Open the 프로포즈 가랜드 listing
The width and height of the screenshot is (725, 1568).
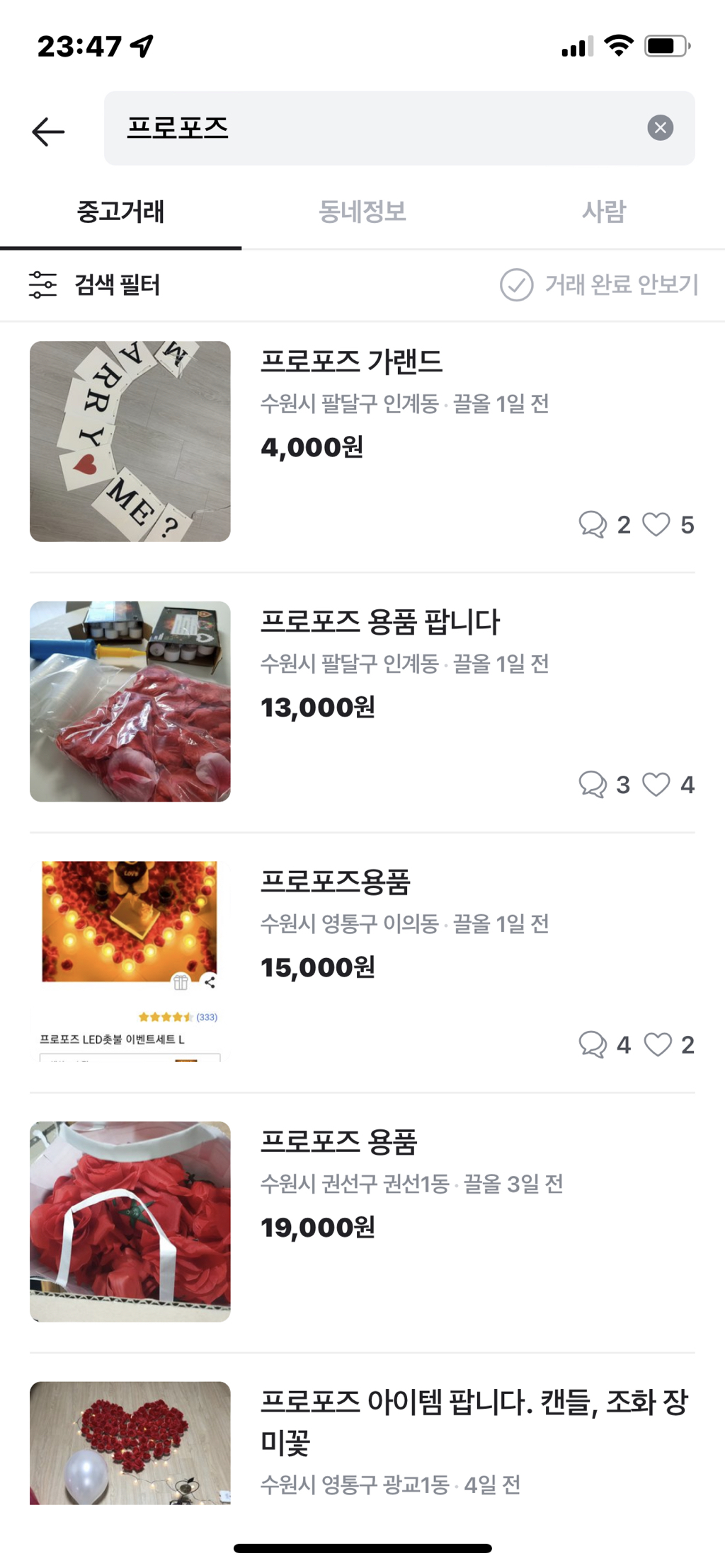pyautogui.click(x=351, y=362)
